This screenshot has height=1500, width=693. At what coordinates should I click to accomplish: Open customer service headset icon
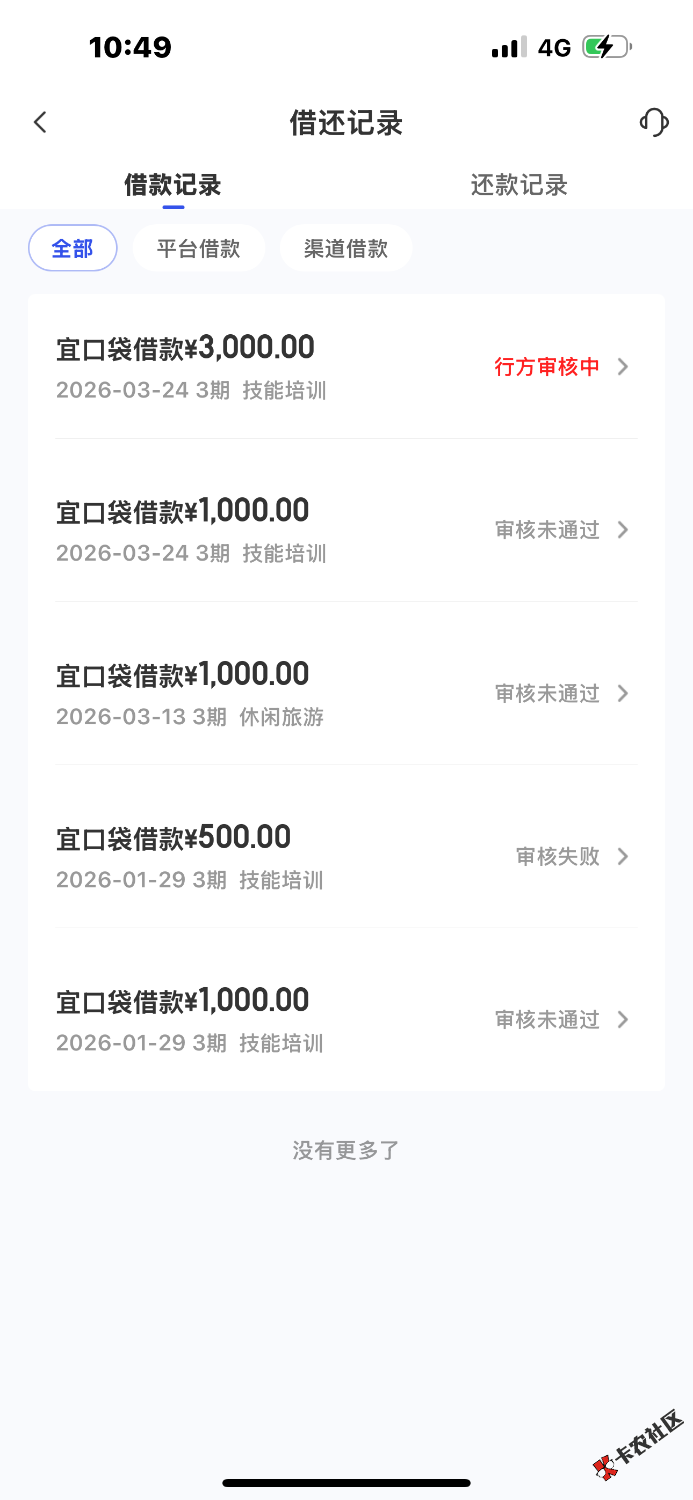point(653,123)
